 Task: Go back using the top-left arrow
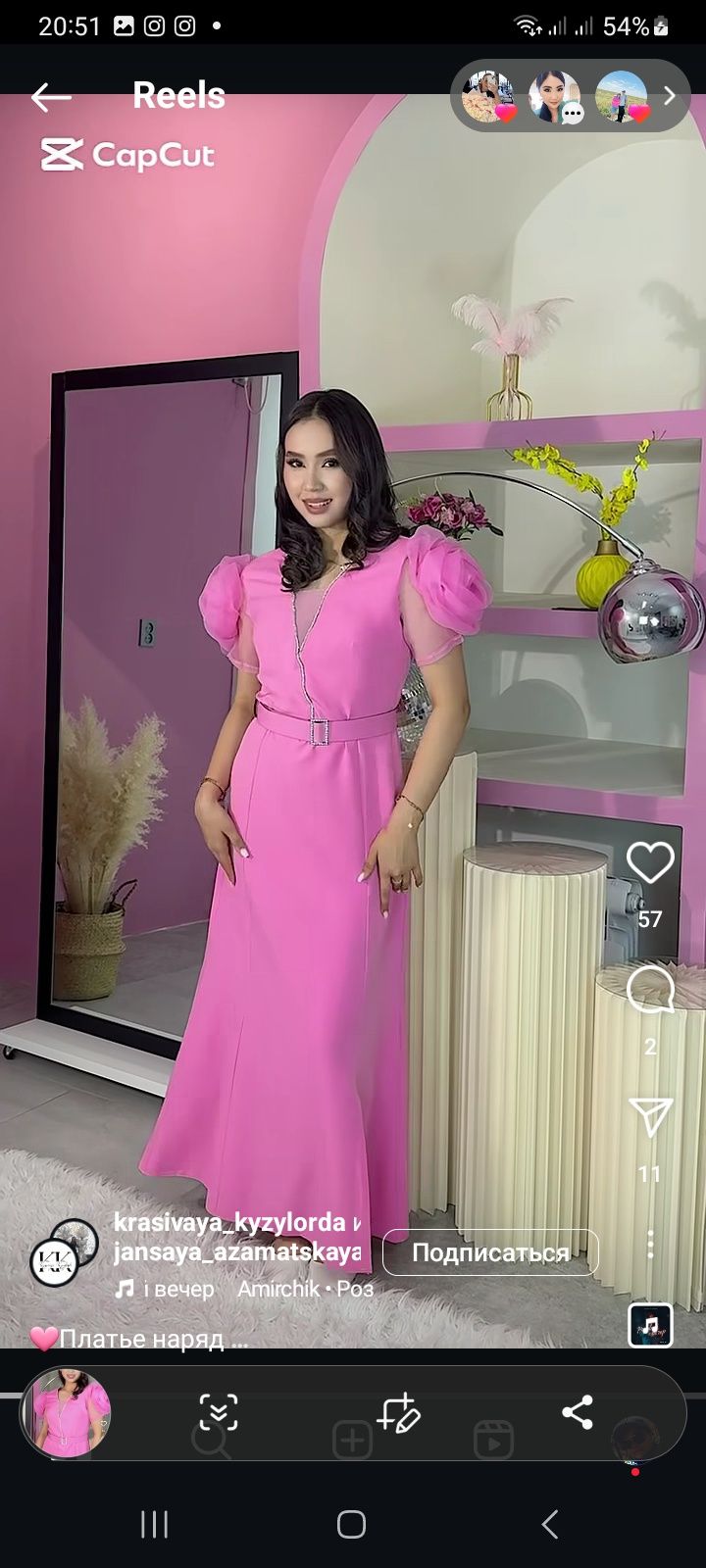pos(51,96)
